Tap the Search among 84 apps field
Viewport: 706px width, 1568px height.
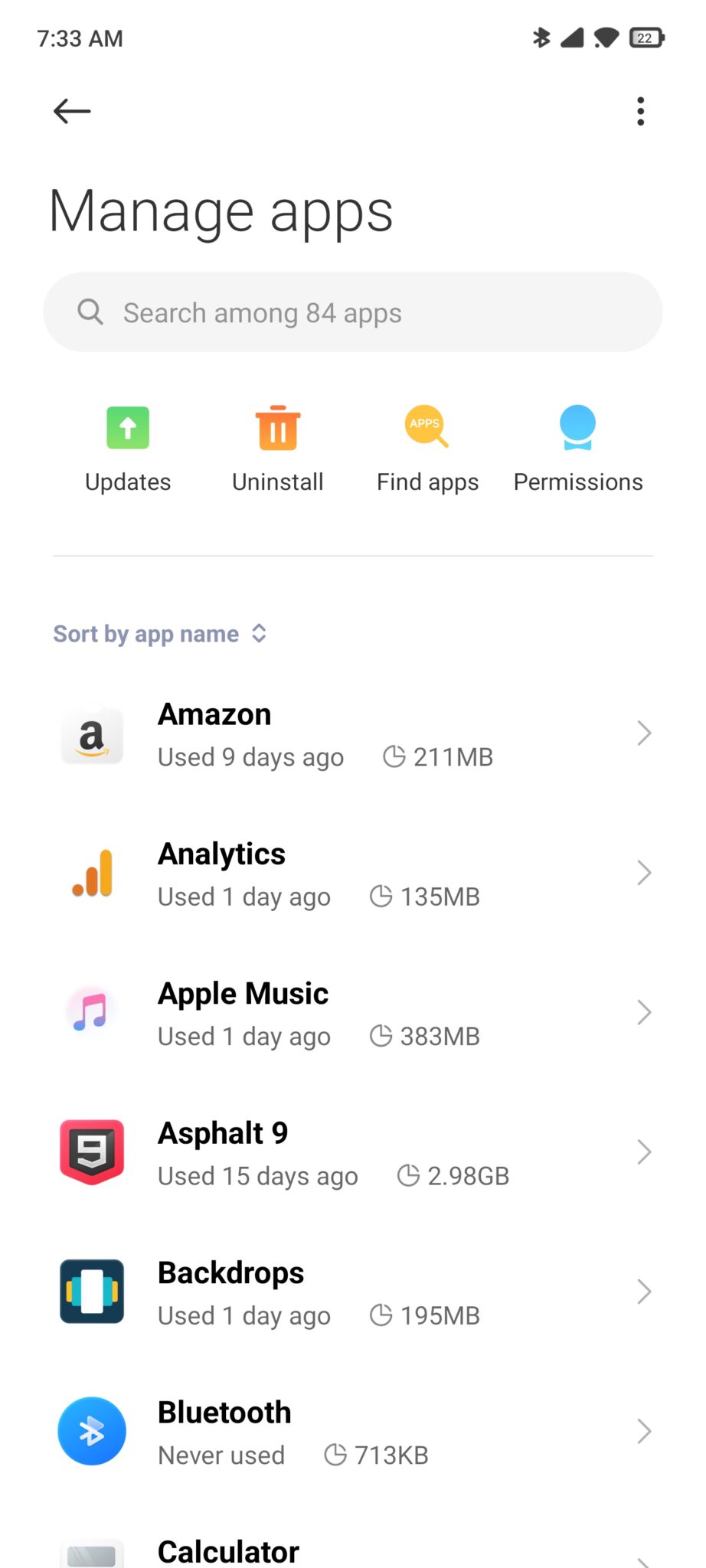coord(353,312)
